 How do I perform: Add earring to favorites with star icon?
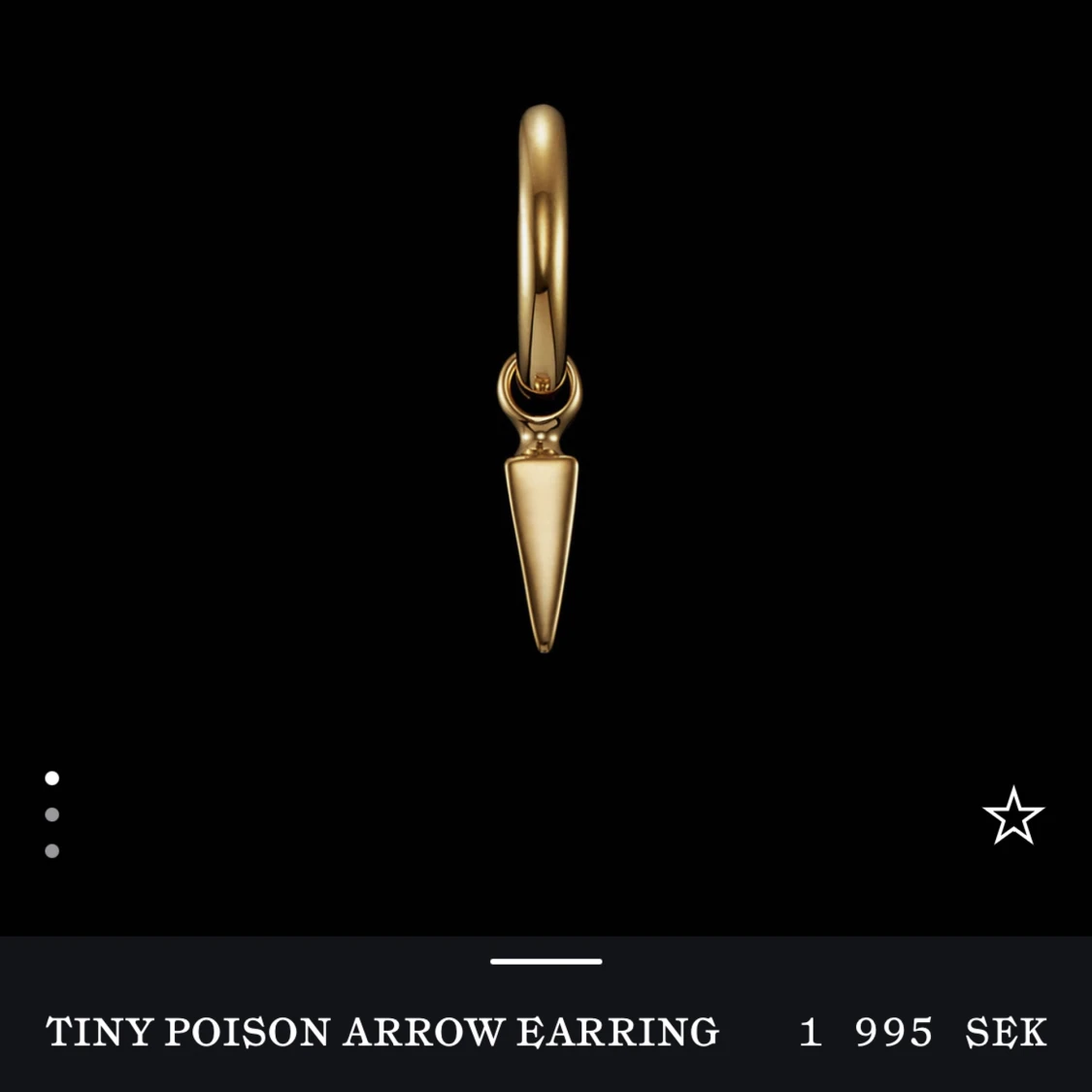[x=1012, y=816]
